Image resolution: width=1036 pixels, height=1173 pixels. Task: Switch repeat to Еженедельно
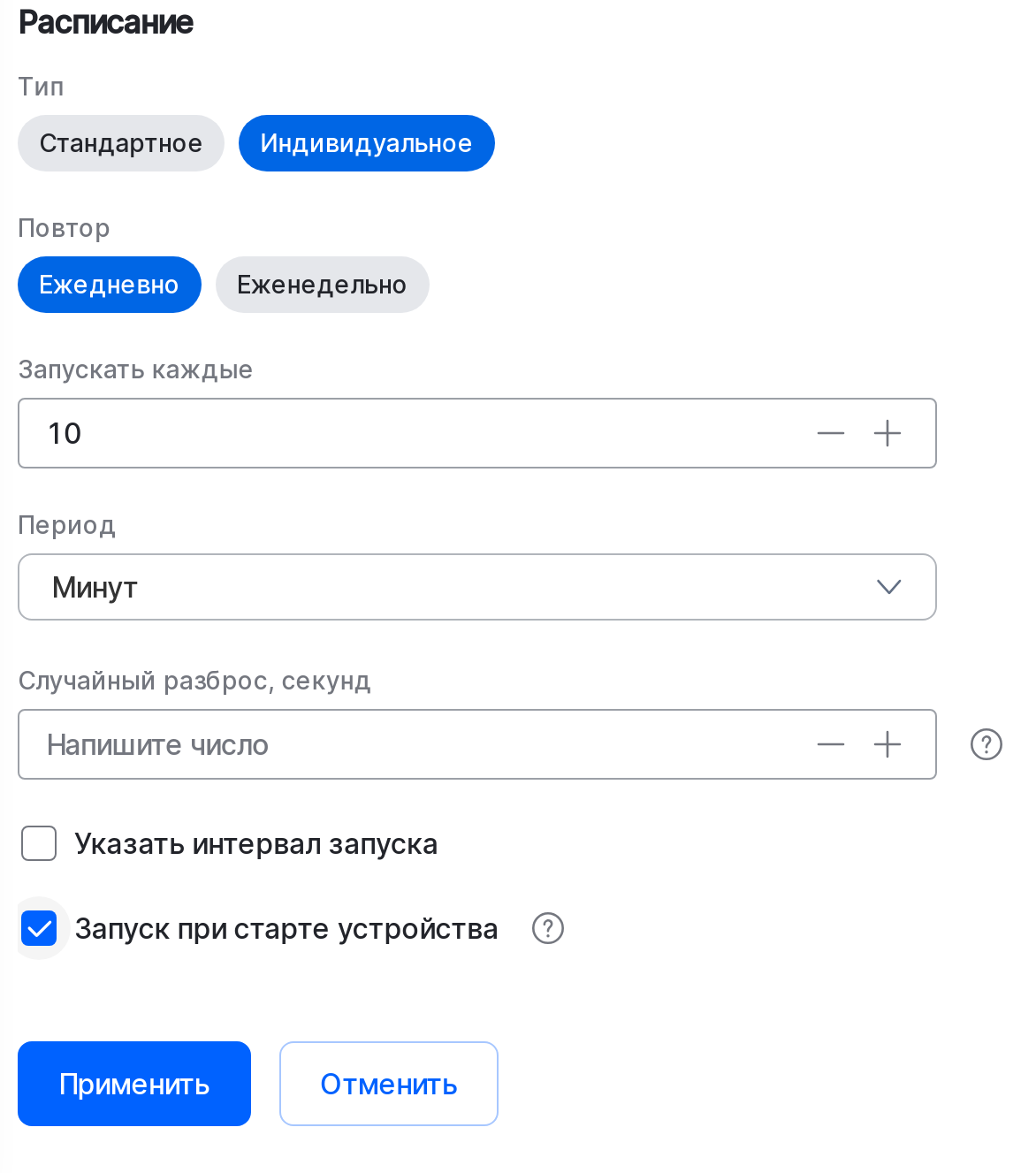322,285
